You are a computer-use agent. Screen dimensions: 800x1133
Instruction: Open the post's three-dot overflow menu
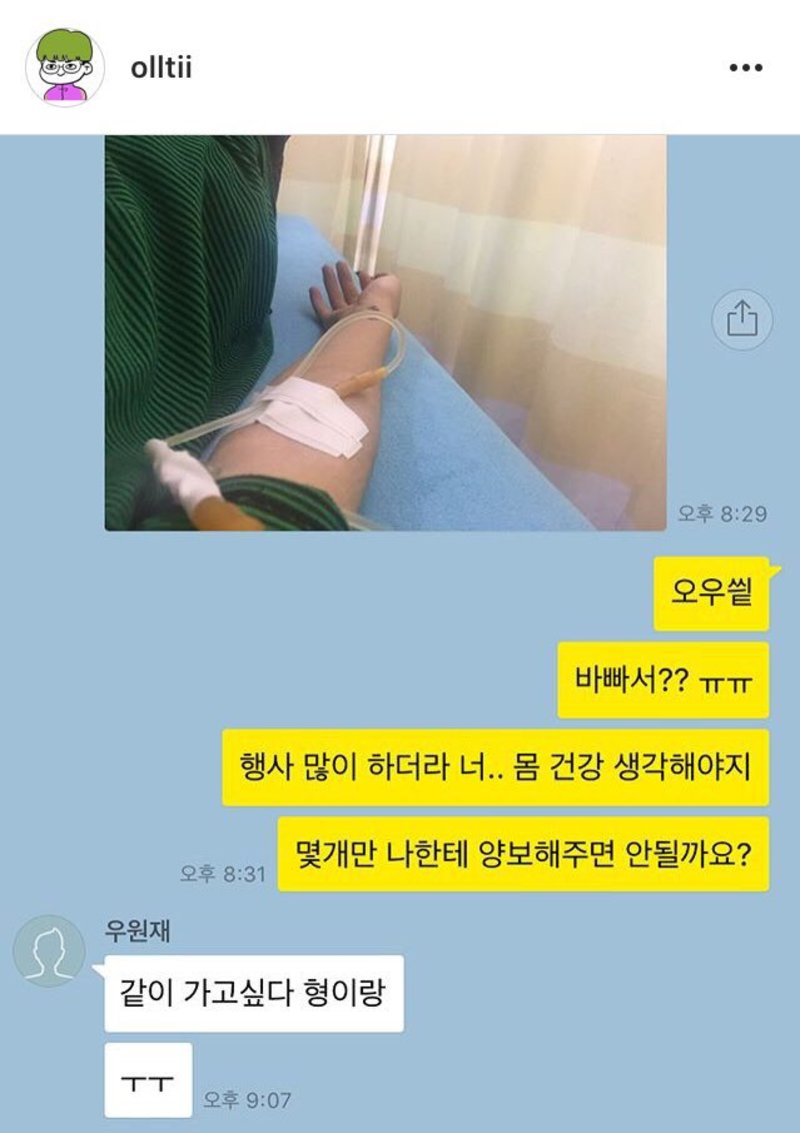click(745, 68)
